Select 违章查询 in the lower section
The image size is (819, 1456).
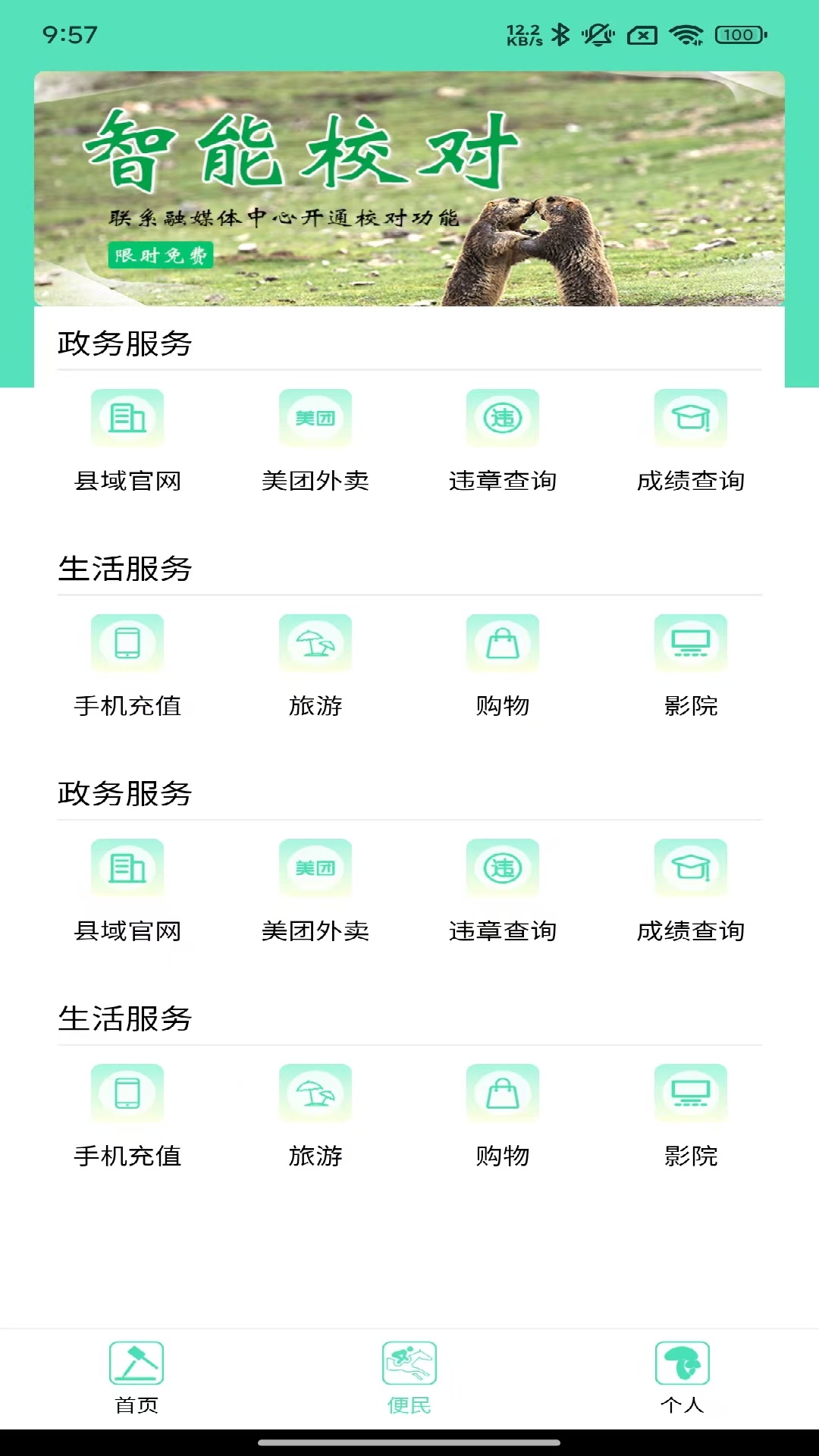click(x=503, y=868)
